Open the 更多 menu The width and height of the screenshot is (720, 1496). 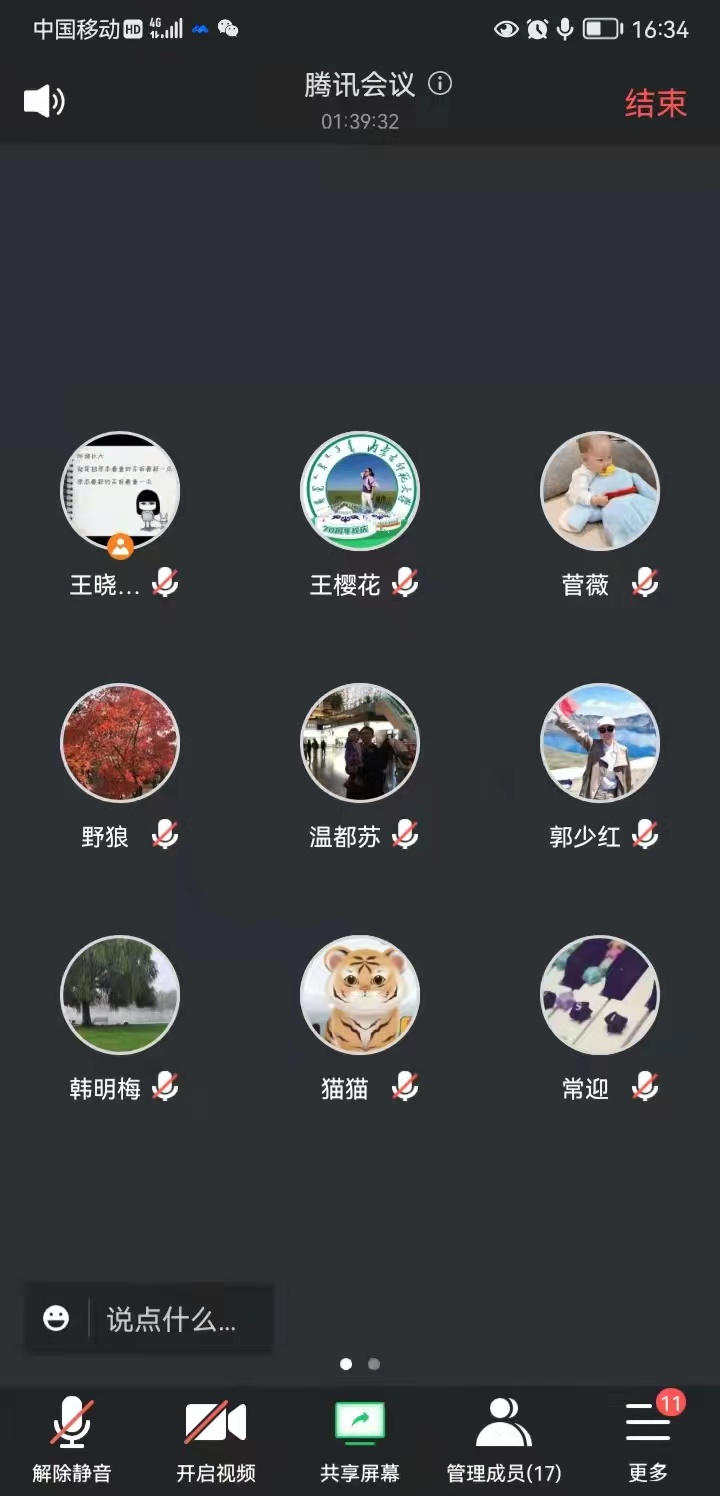pyautogui.click(x=648, y=1439)
